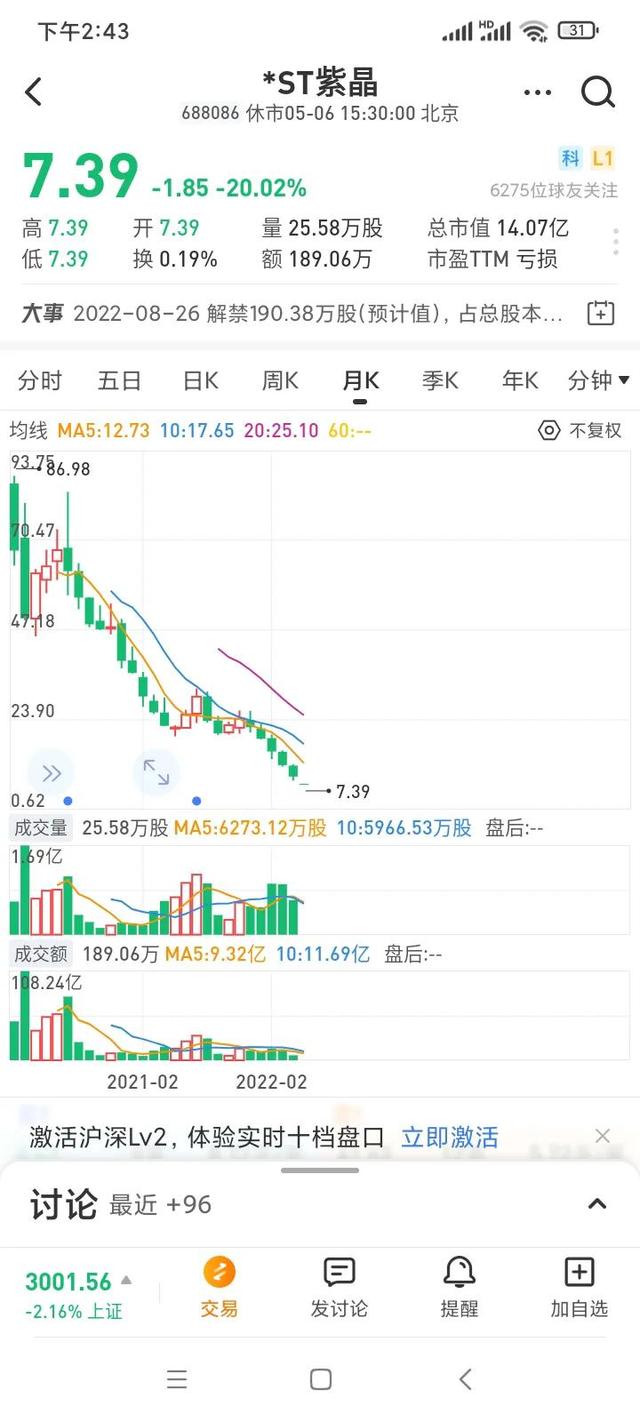Tap 发讨论 to post a discussion
This screenshot has width=640, height=1422.
(339, 1287)
